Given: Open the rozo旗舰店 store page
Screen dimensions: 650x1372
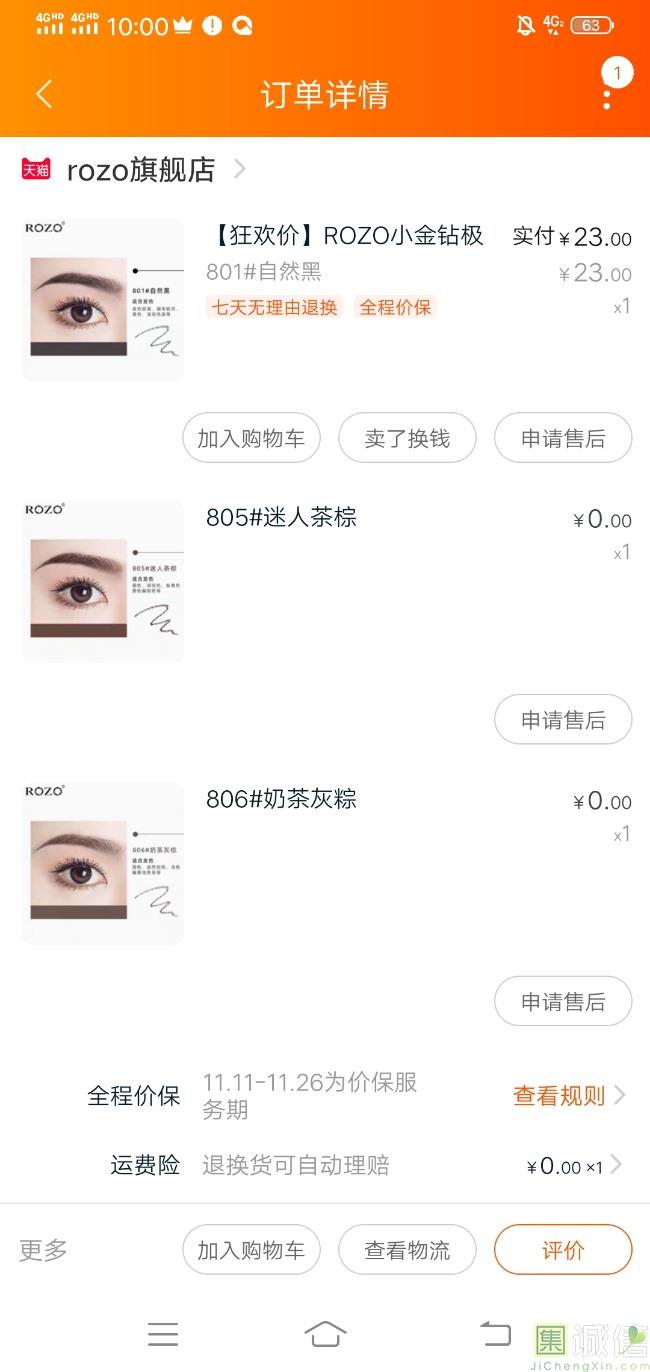Looking at the screenshot, I should (x=140, y=170).
